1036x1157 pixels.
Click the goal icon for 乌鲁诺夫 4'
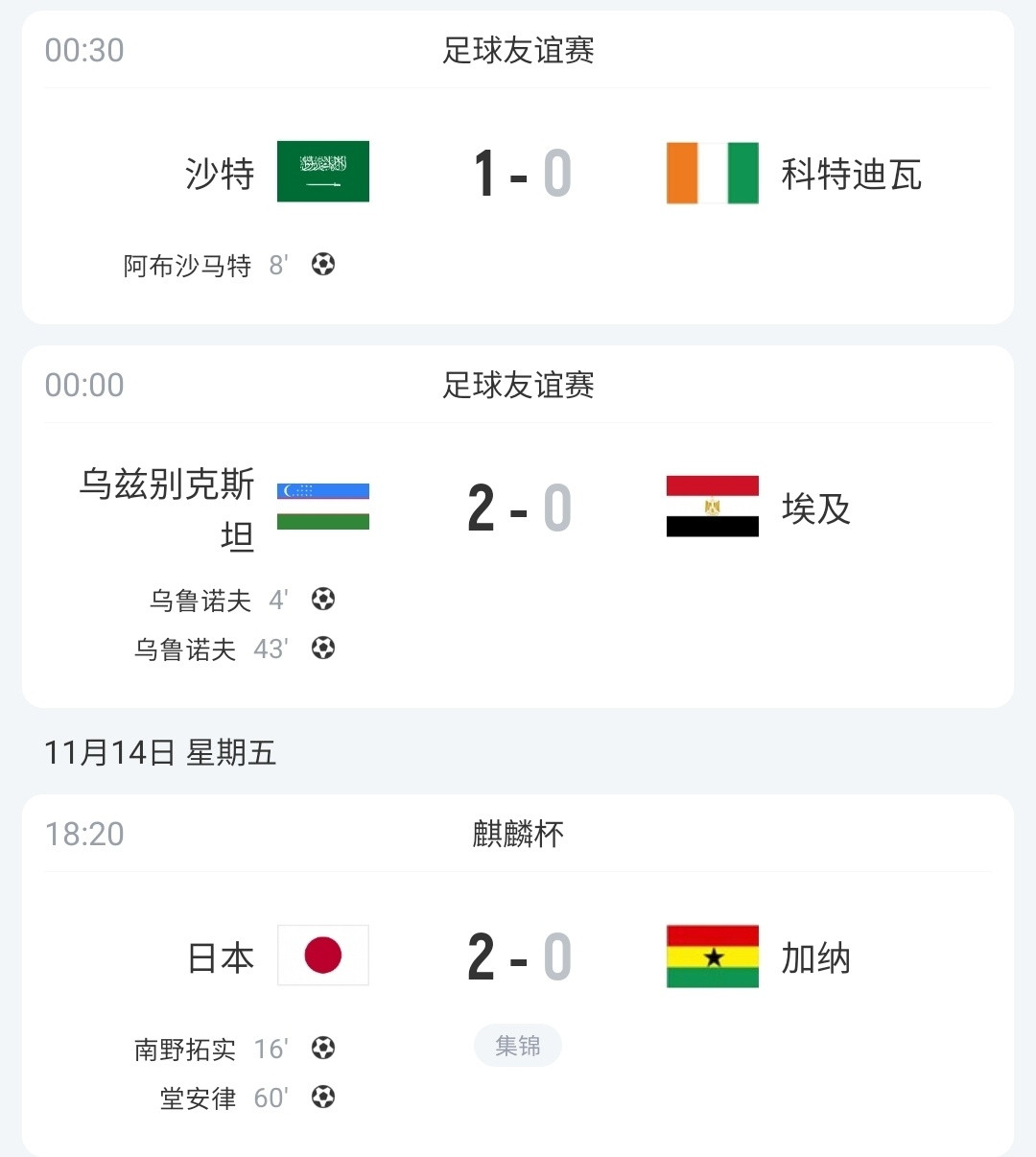tap(323, 599)
